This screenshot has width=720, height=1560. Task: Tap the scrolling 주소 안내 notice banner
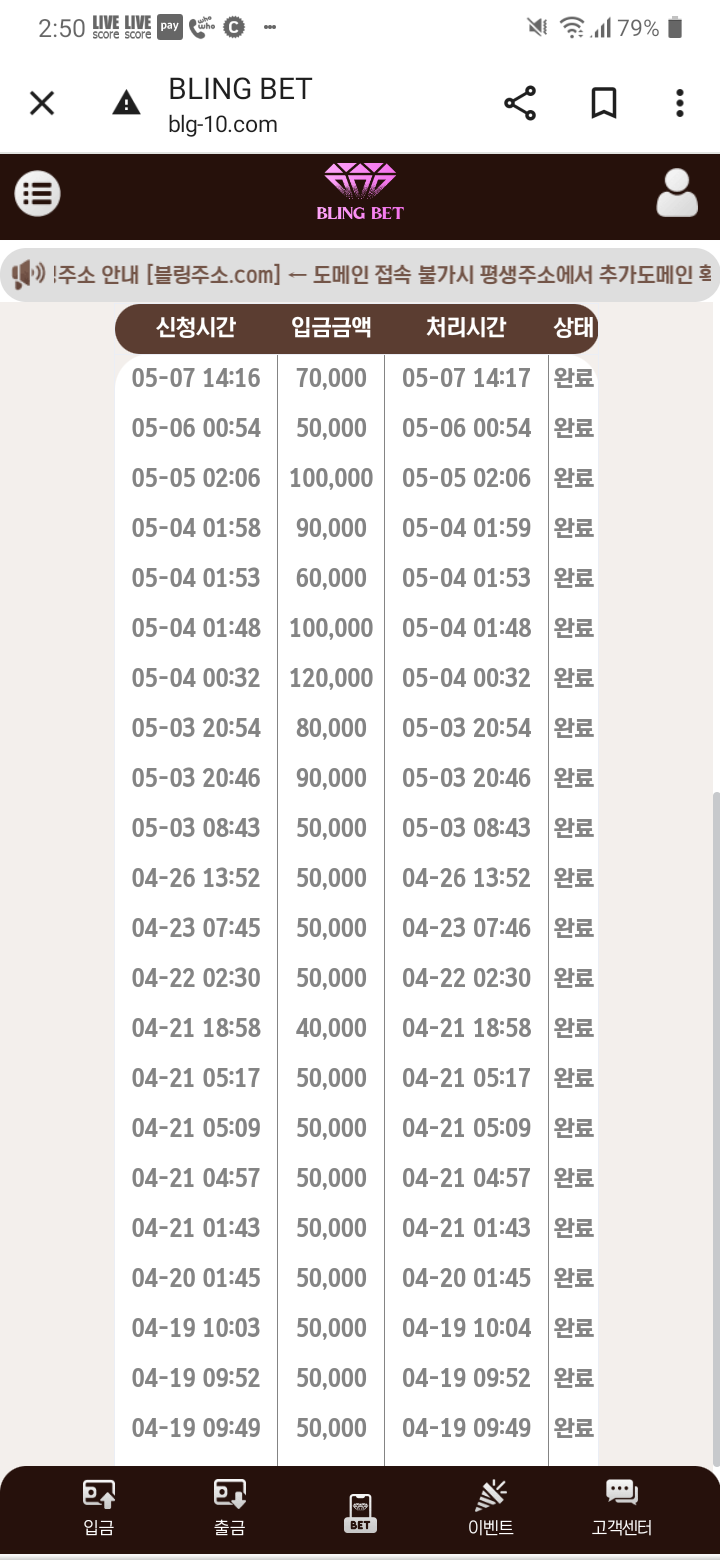pos(360,274)
